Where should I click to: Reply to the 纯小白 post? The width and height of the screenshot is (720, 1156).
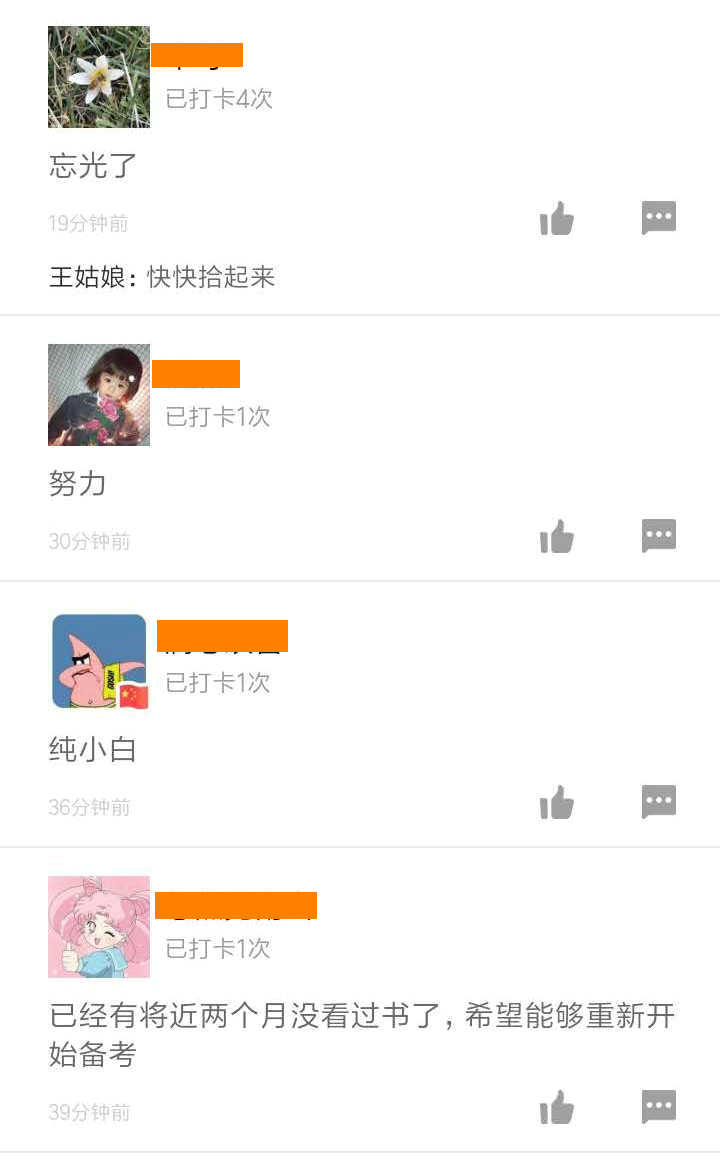[658, 802]
